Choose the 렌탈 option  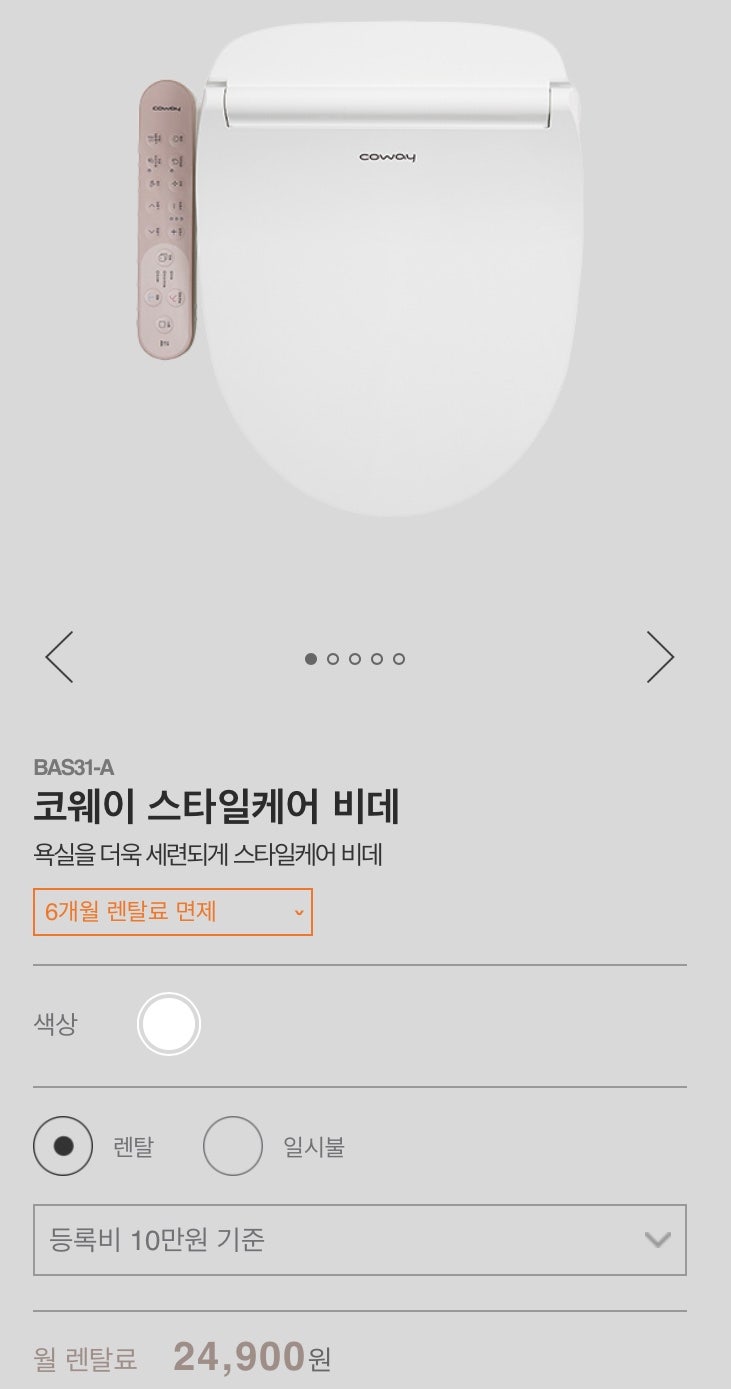tap(63, 1146)
